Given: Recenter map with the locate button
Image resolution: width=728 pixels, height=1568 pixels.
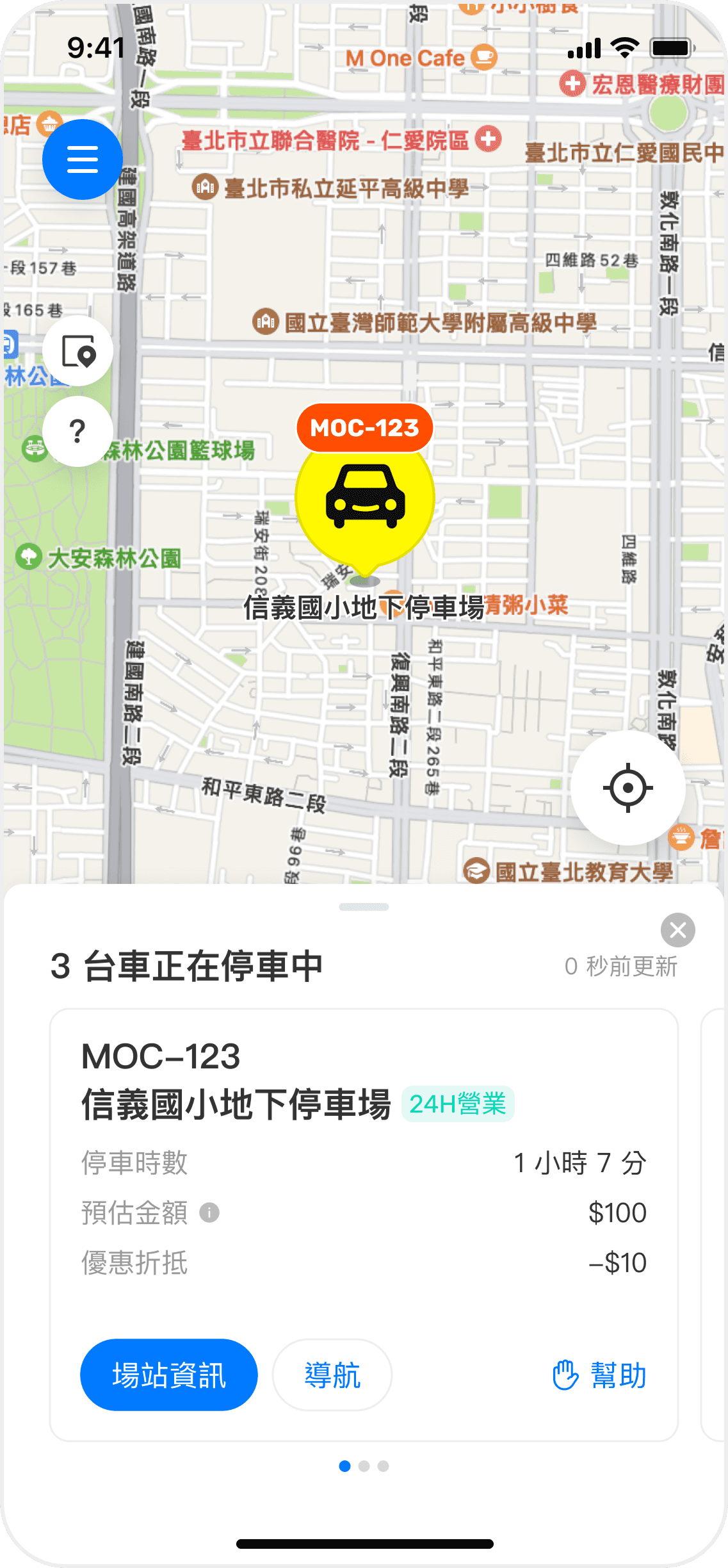Looking at the screenshot, I should pos(627,788).
